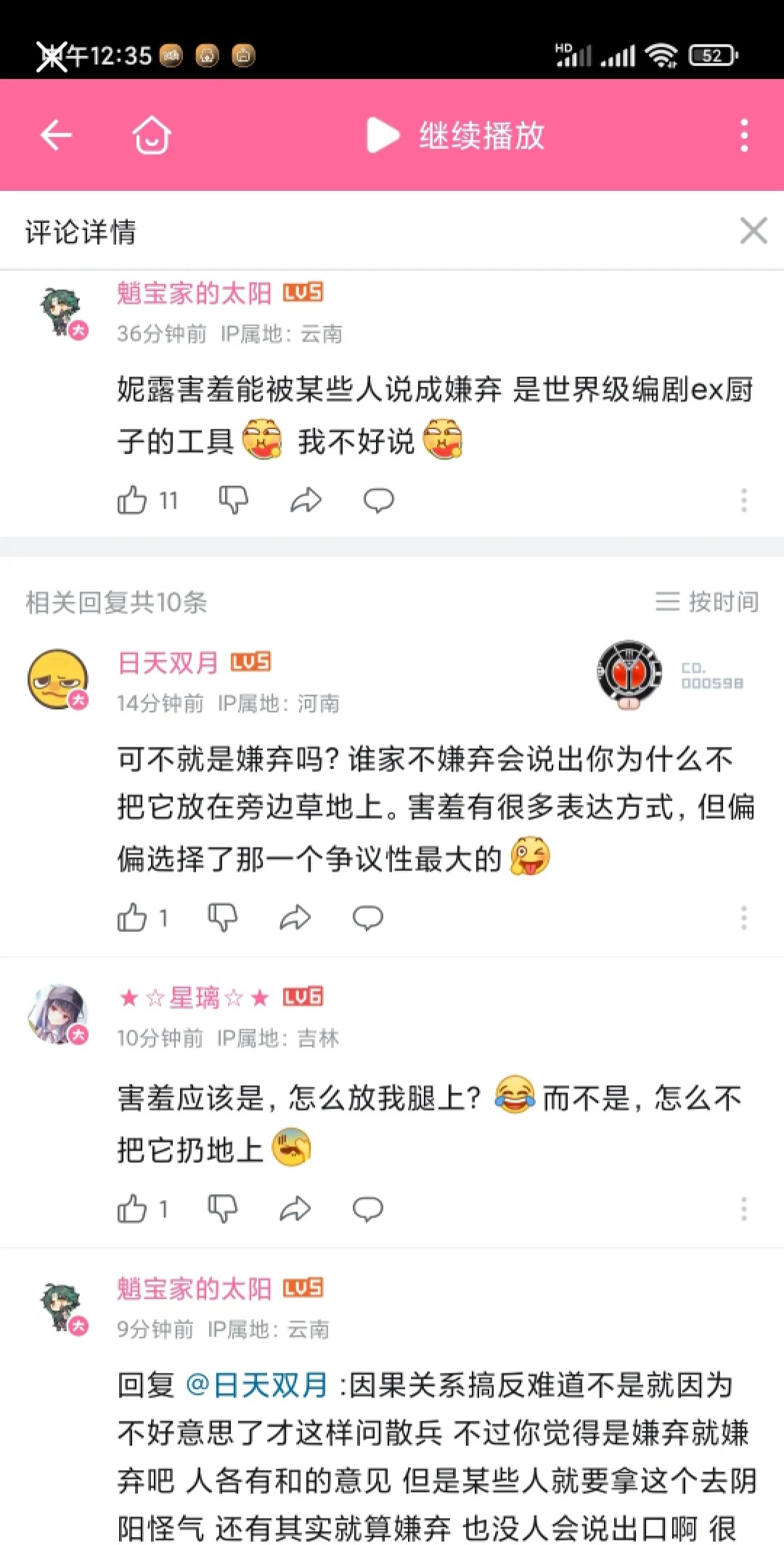Dislike the reply from ★☆星璃☆★
The width and height of the screenshot is (784, 1545).
pos(222,1209)
